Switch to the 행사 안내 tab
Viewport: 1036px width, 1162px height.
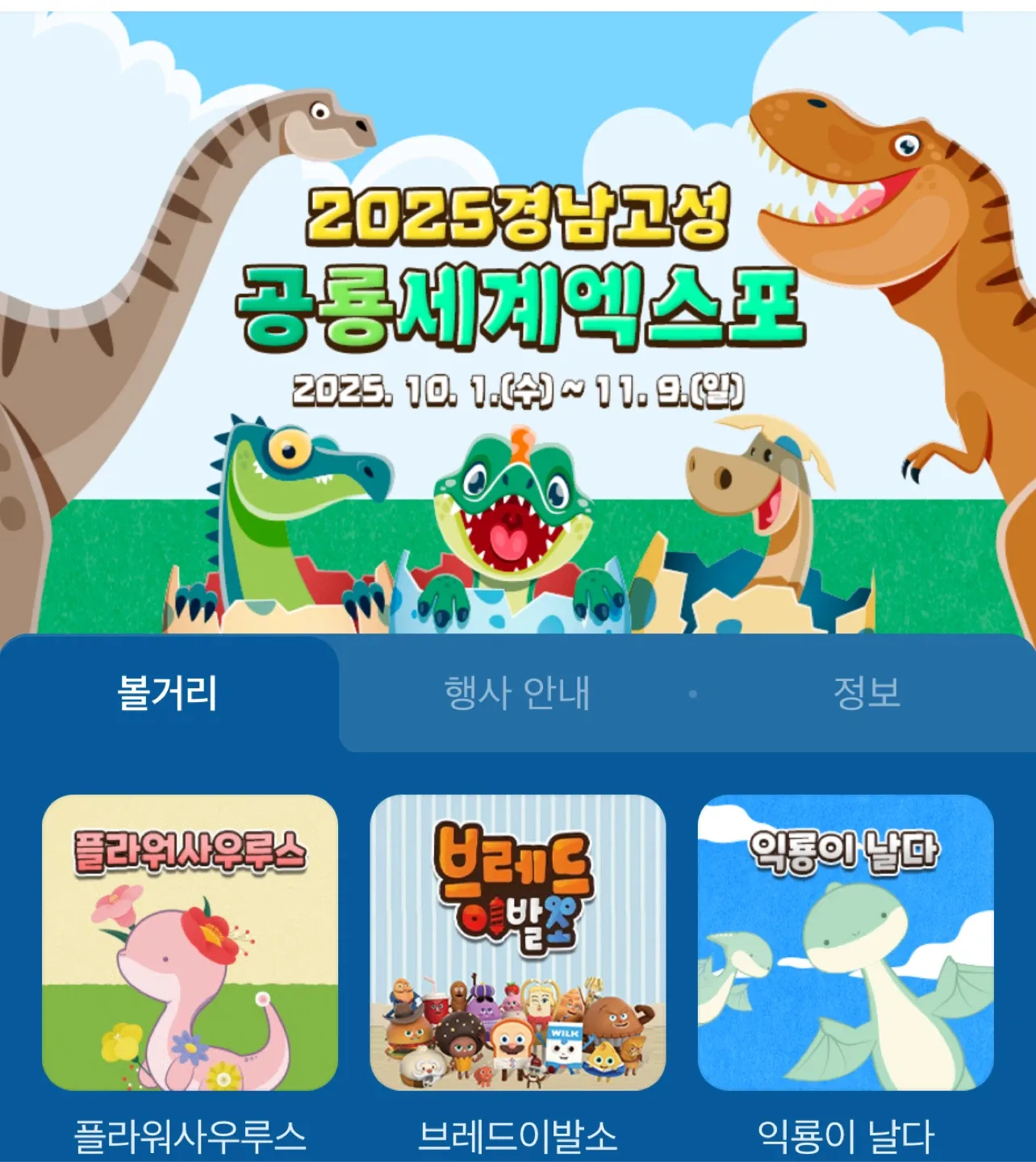(x=517, y=693)
